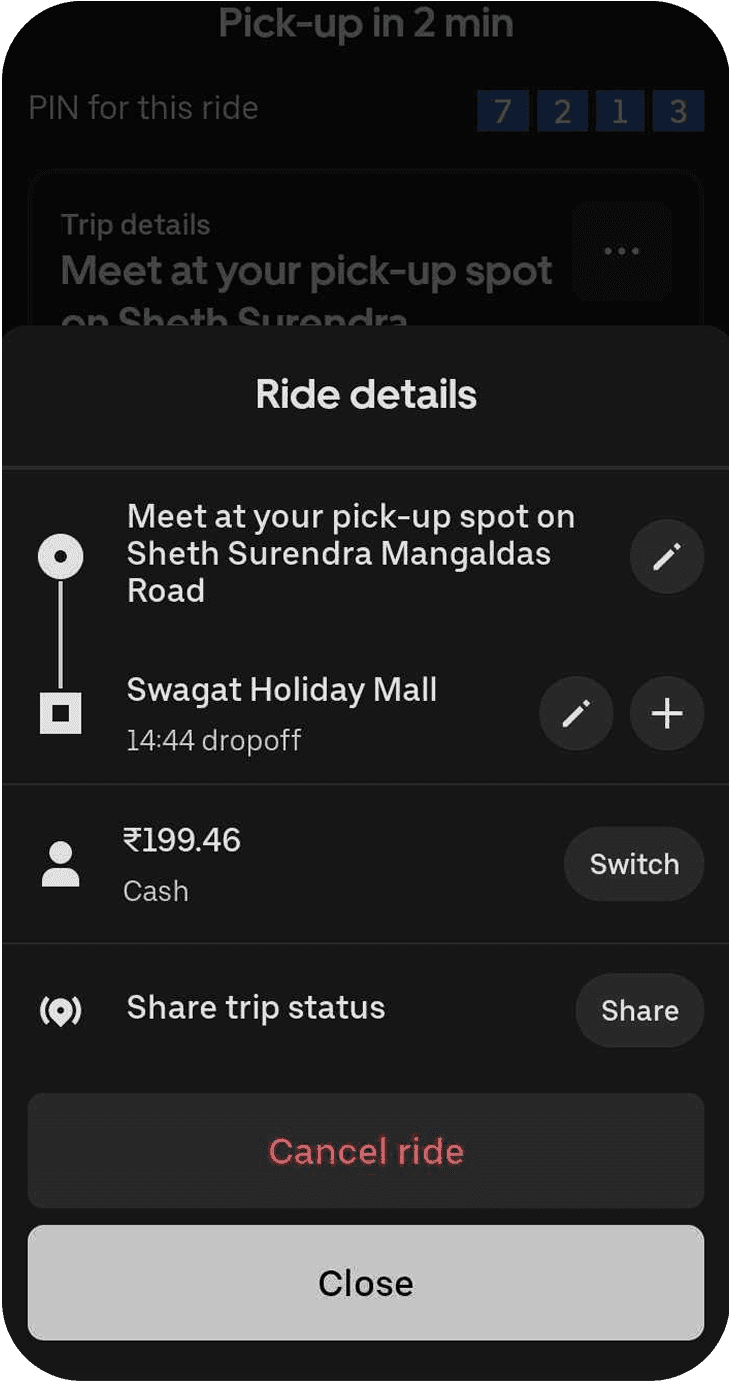
Task: Tap the dropoff destination square icon
Action: coord(61,713)
